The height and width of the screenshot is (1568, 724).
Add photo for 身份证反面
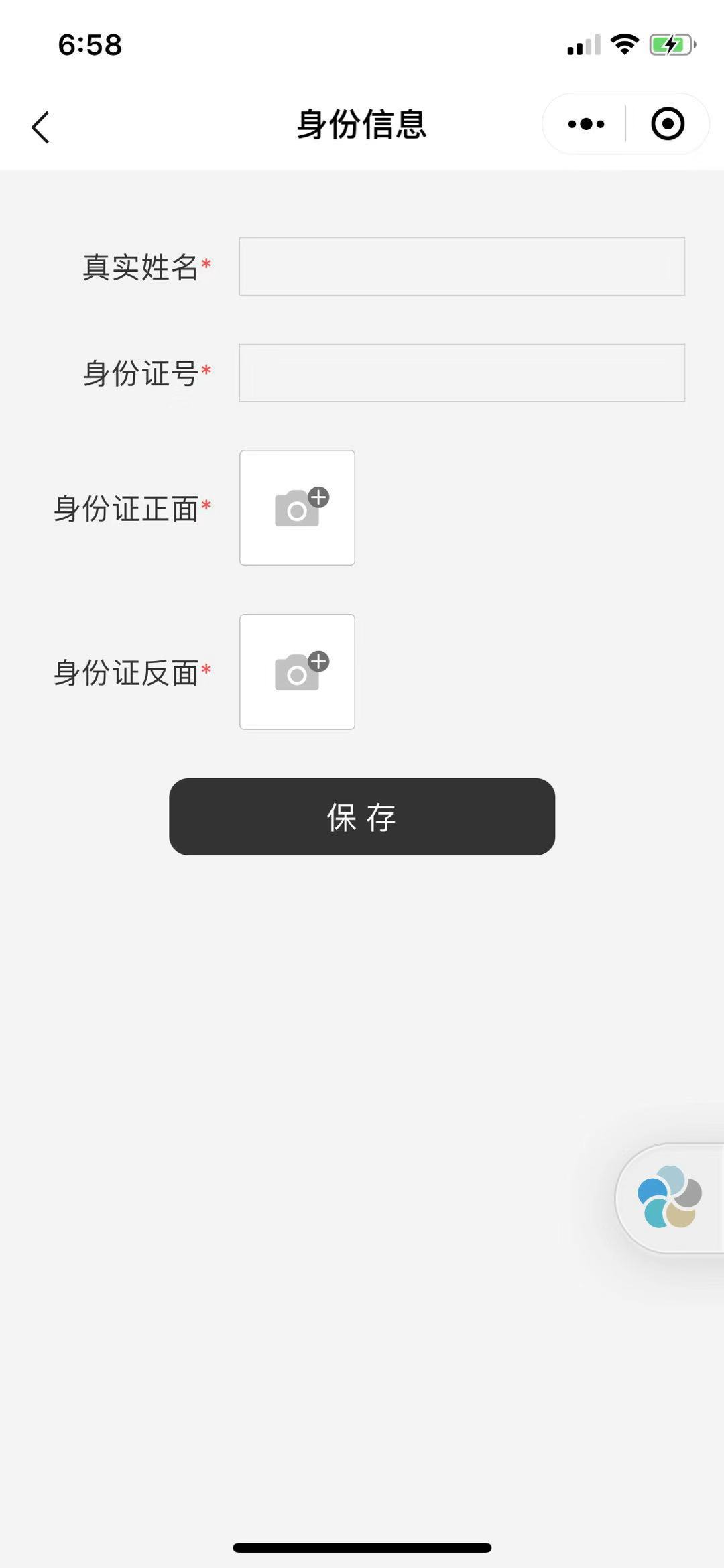pyautogui.click(x=297, y=672)
